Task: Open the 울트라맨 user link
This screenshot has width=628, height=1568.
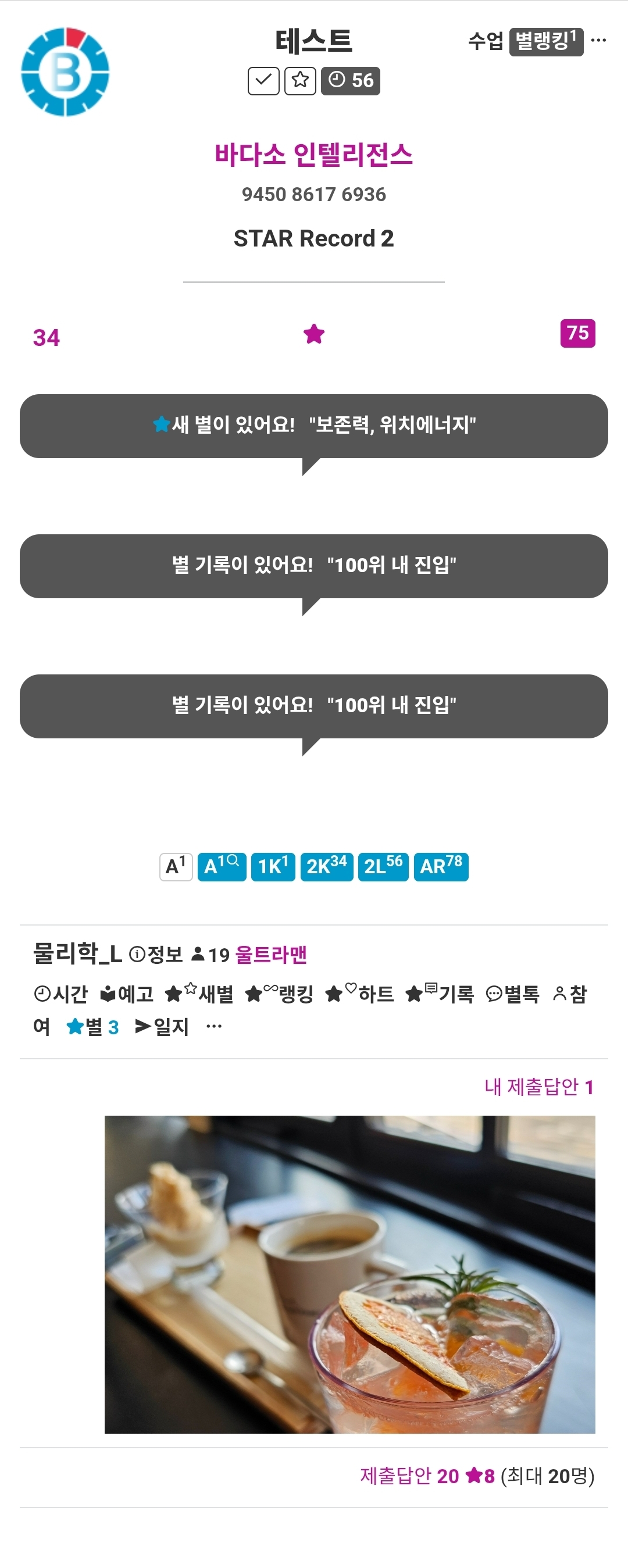Action: 271,955
